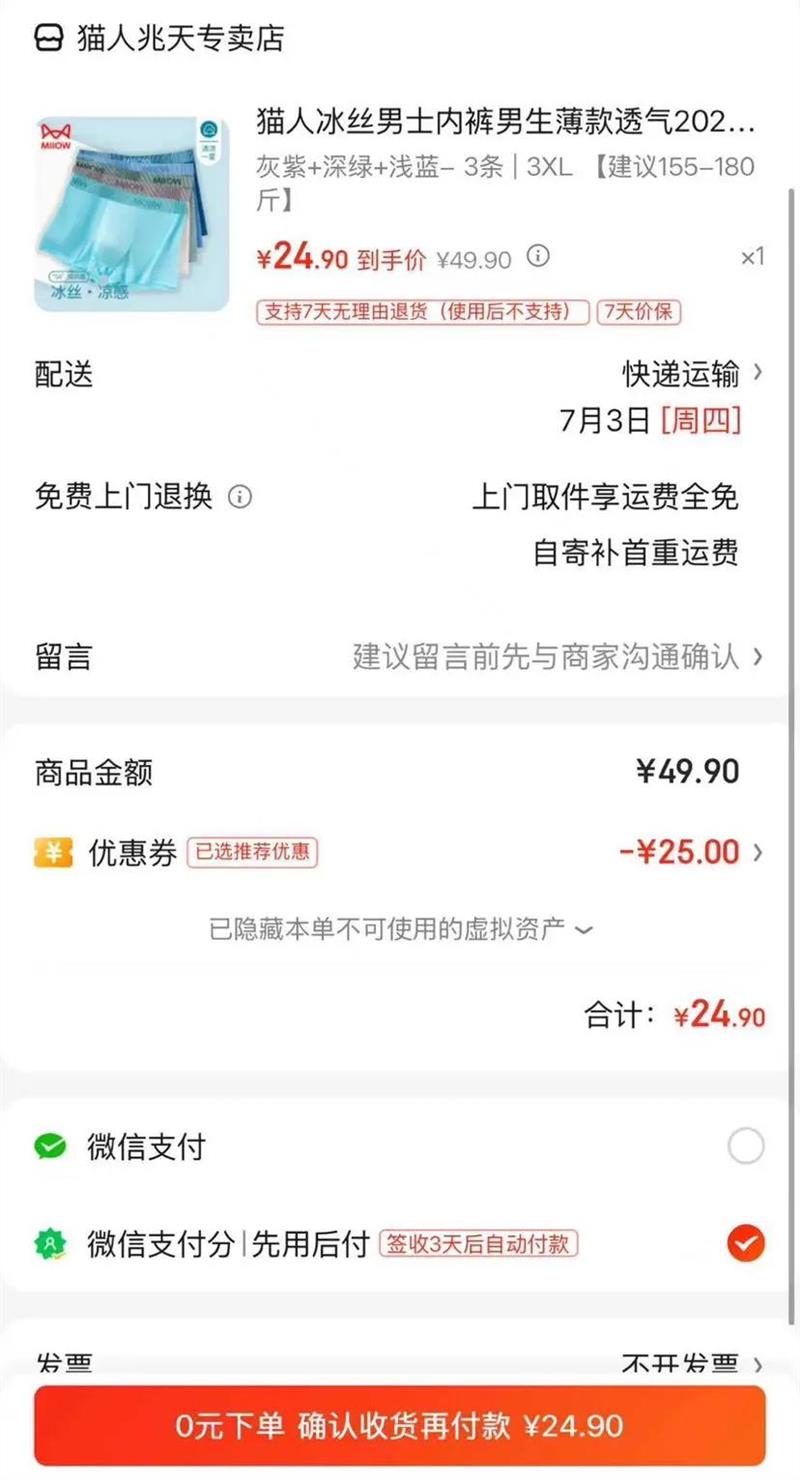Screen dimensions: 800x1479
Task: Select 微信支付 as payment method
Action: [x=745, y=1146]
